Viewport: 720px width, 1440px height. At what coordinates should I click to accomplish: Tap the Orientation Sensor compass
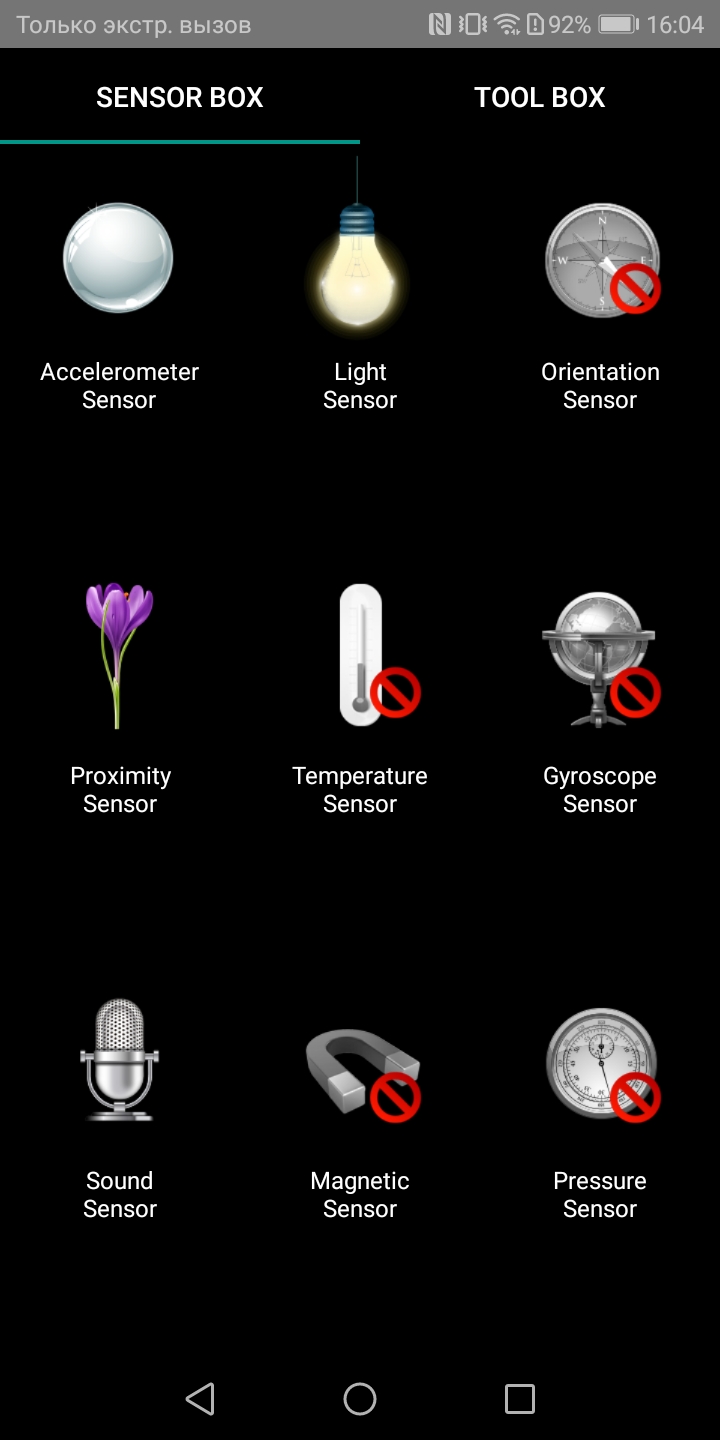click(602, 260)
